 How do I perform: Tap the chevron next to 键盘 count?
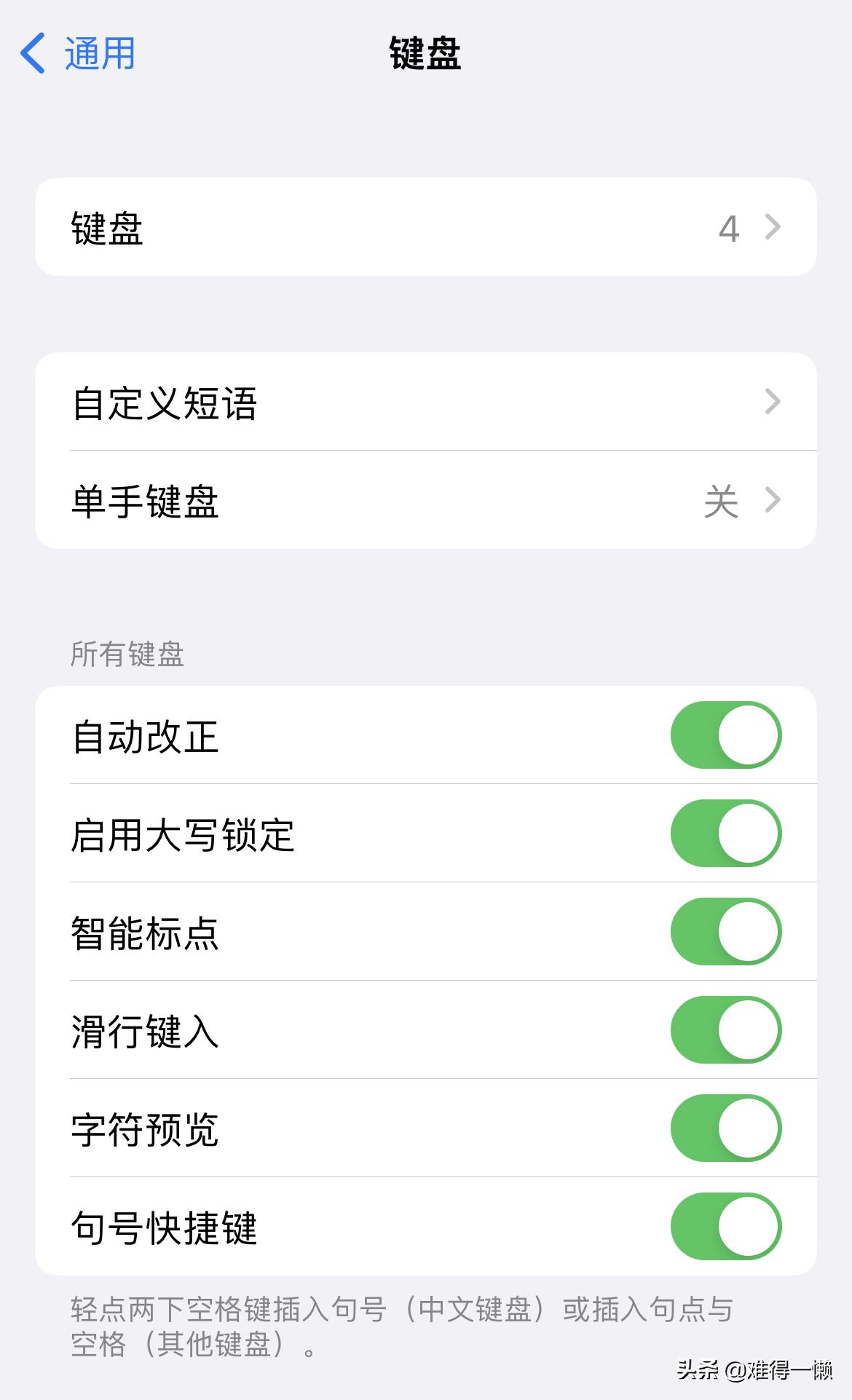(772, 228)
